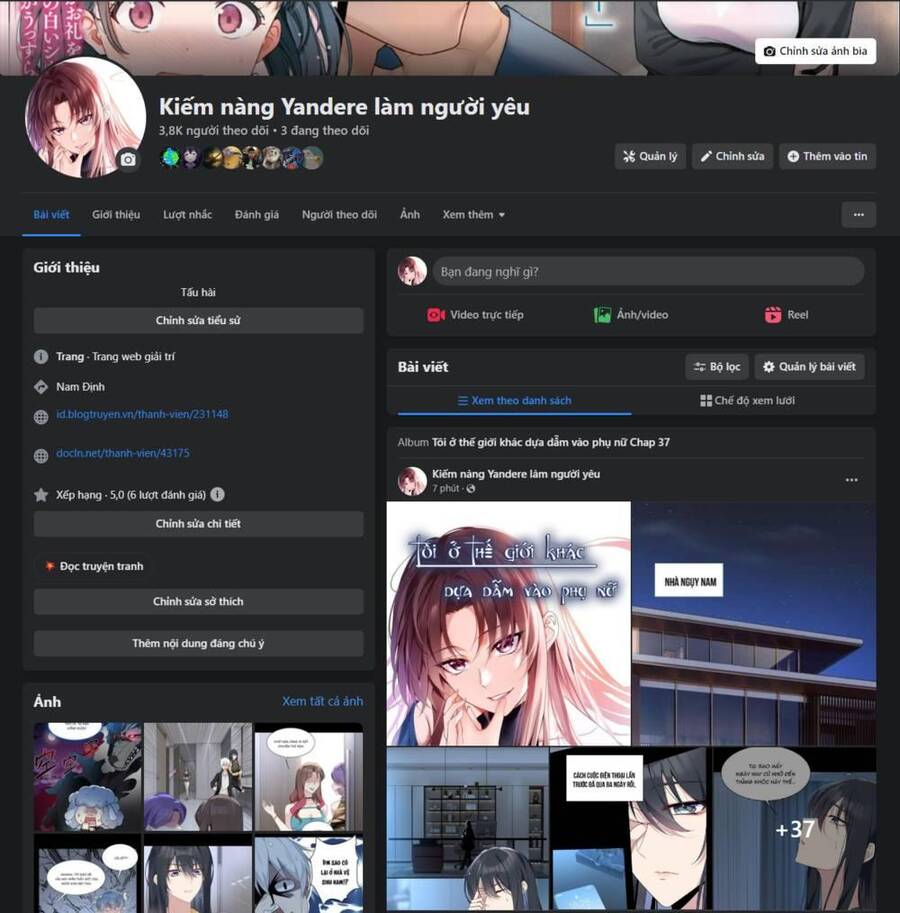Open Bộ lọc for posts
The width and height of the screenshot is (900, 913).
pyautogui.click(x=716, y=367)
